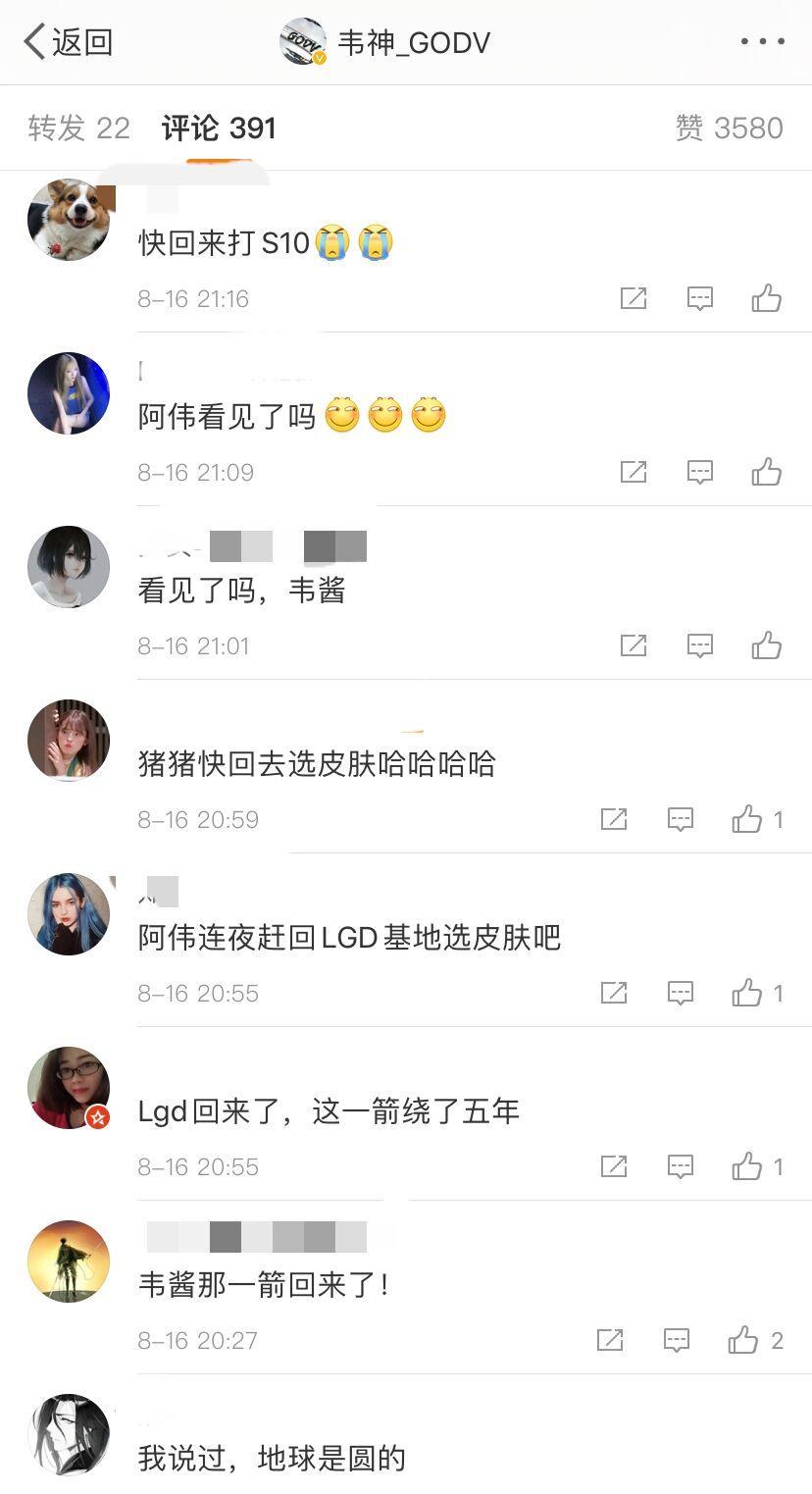Repost the comment Lgd回来了，这一箭绕了五年

[x=614, y=1166]
